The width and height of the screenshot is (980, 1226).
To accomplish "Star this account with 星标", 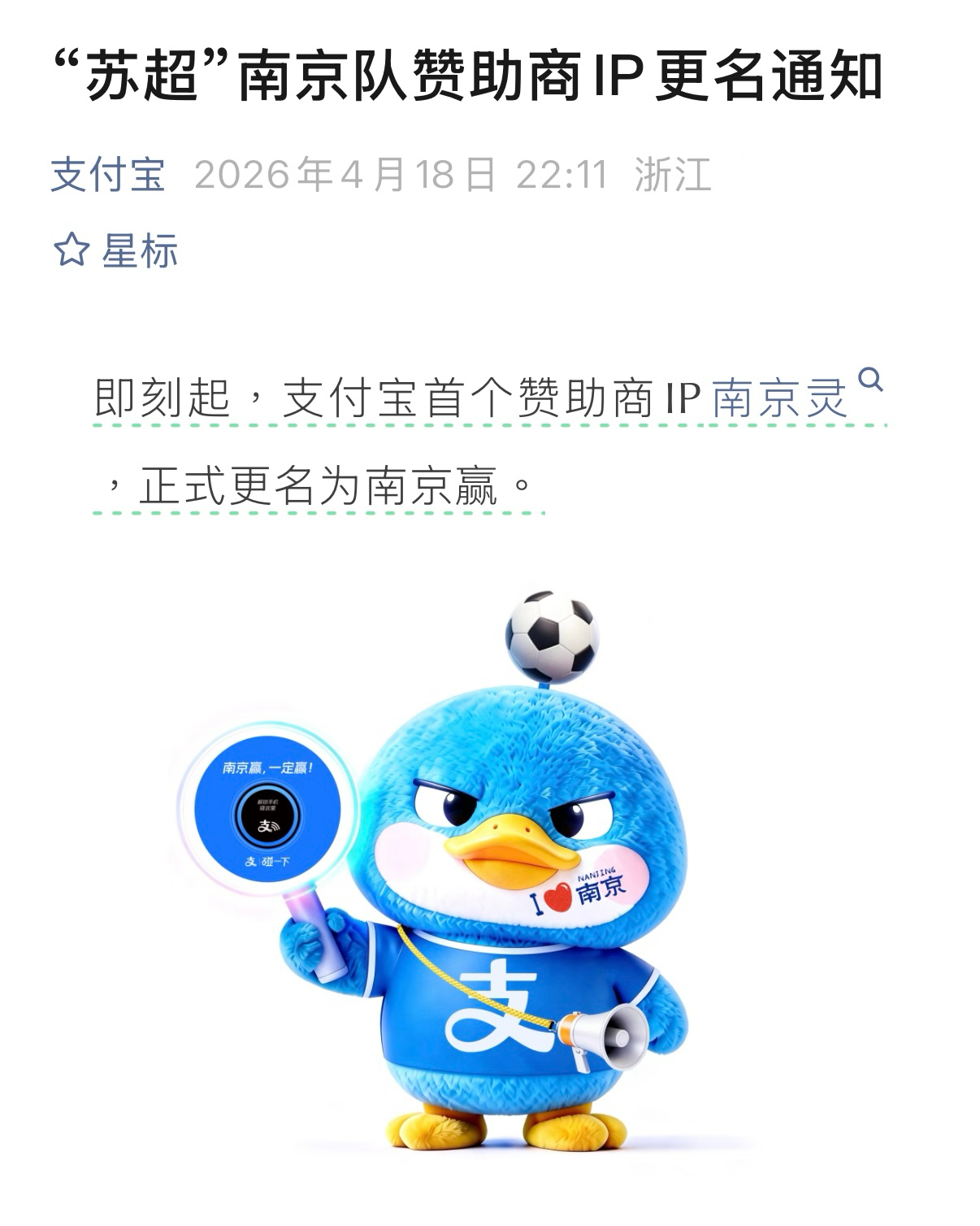I will pyautogui.click(x=115, y=250).
